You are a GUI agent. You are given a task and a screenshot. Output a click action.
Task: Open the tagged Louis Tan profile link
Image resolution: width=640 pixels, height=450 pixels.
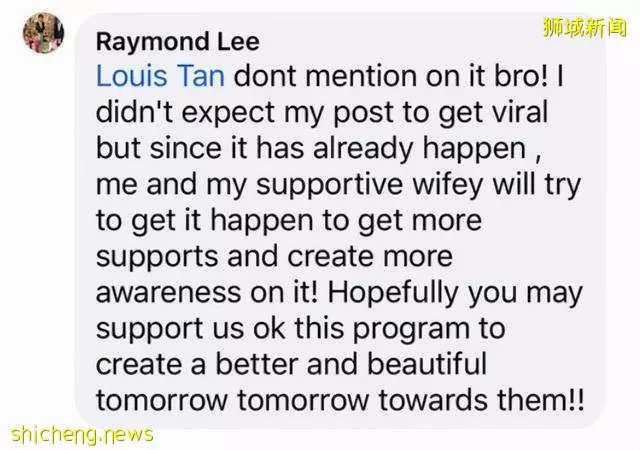pyautogui.click(x=157, y=75)
